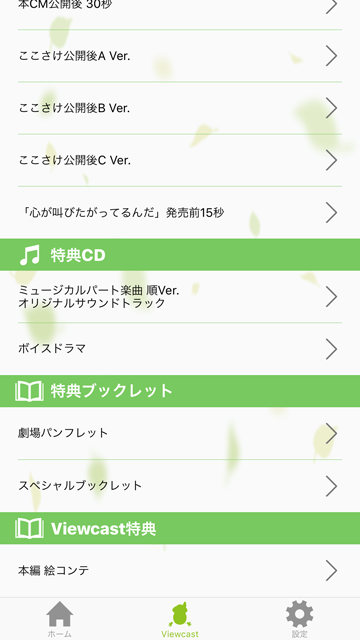Switch to the ホーム tab
The width and height of the screenshot is (360, 640).
60,619
